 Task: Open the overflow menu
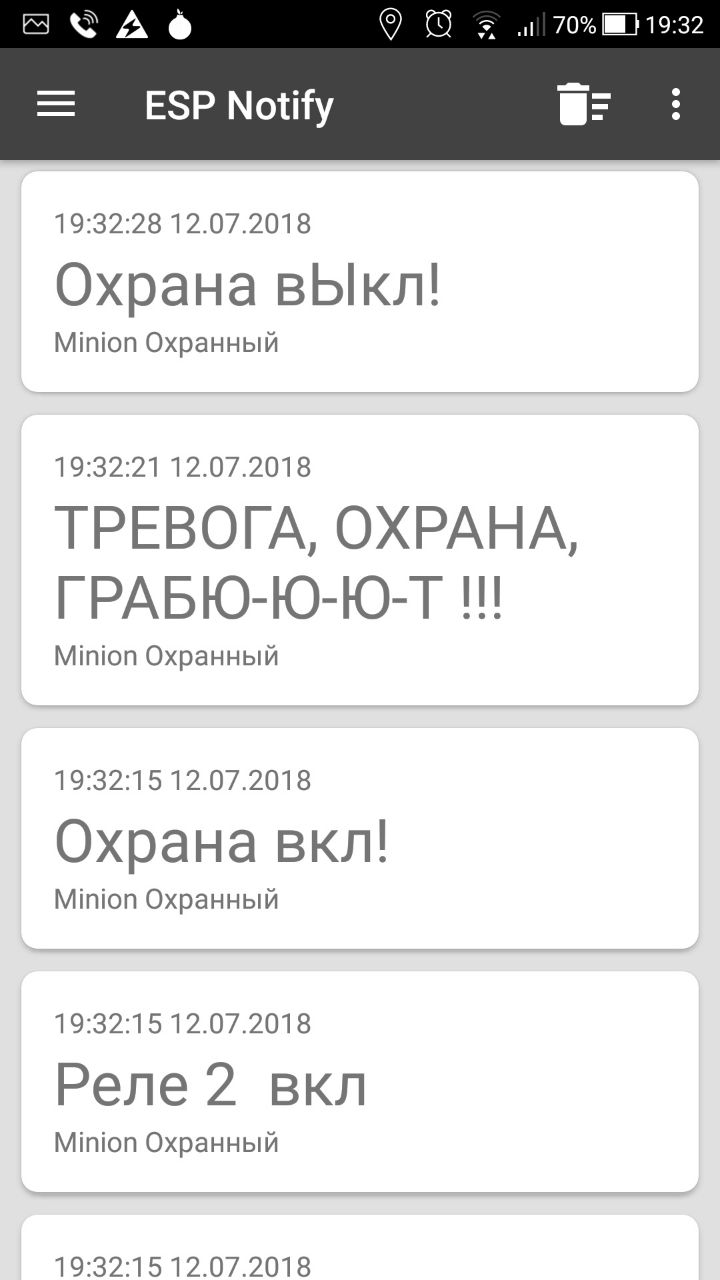pyautogui.click(x=676, y=104)
